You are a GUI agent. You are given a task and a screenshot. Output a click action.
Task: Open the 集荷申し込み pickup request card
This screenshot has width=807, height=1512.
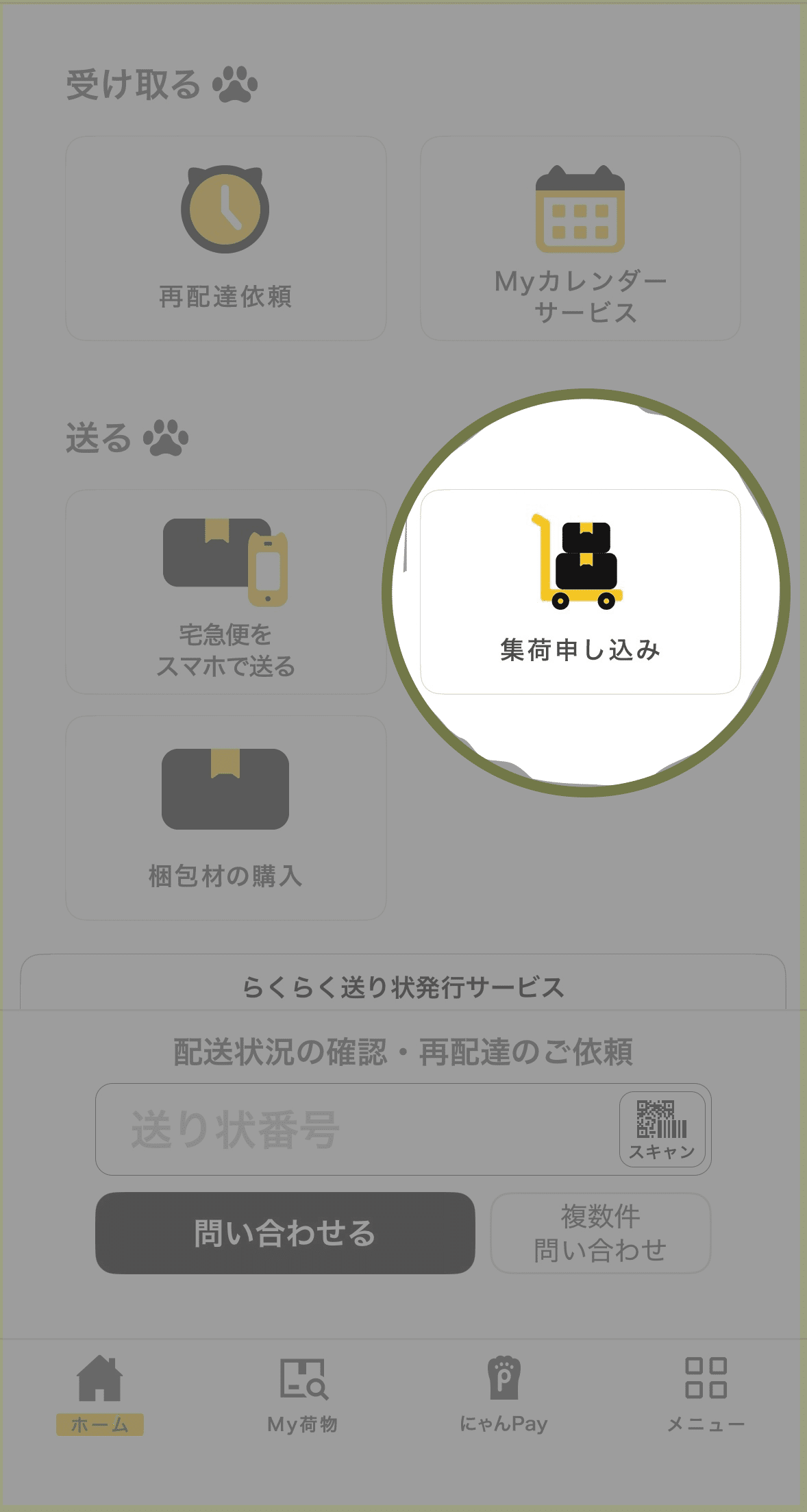pyautogui.click(x=580, y=591)
